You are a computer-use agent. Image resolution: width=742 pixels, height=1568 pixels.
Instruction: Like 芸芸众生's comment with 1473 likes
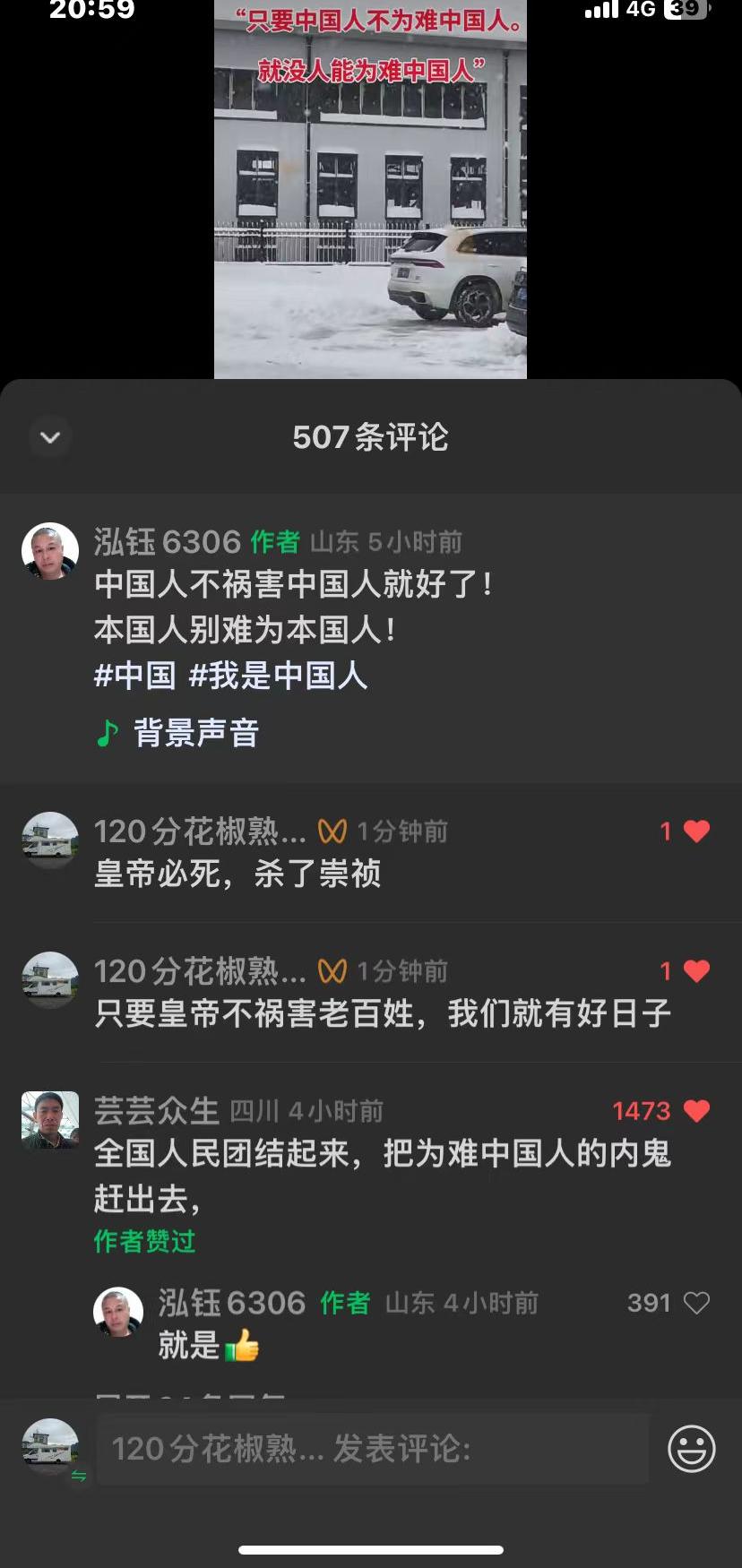point(695,1111)
